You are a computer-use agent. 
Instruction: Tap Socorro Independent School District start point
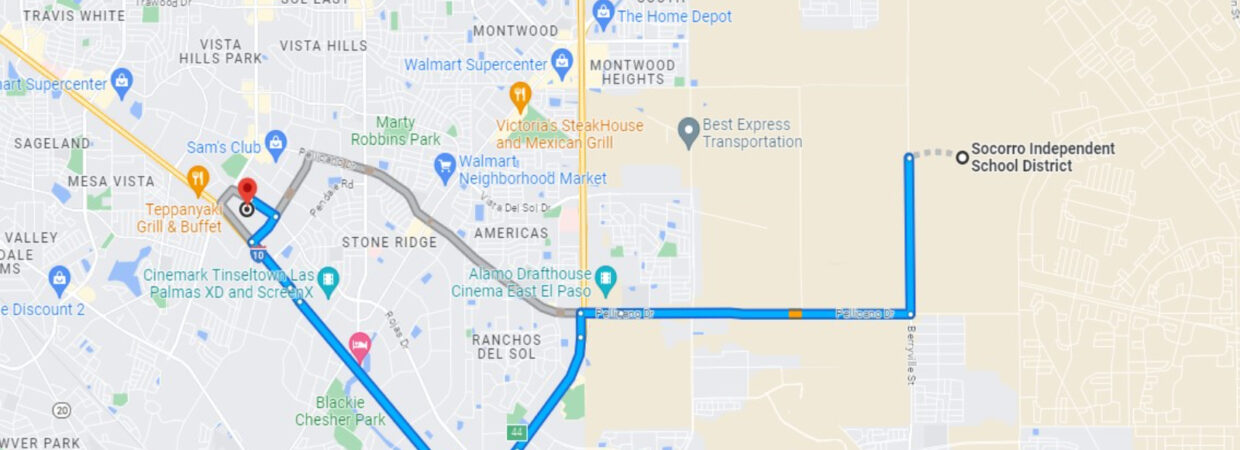(961, 157)
